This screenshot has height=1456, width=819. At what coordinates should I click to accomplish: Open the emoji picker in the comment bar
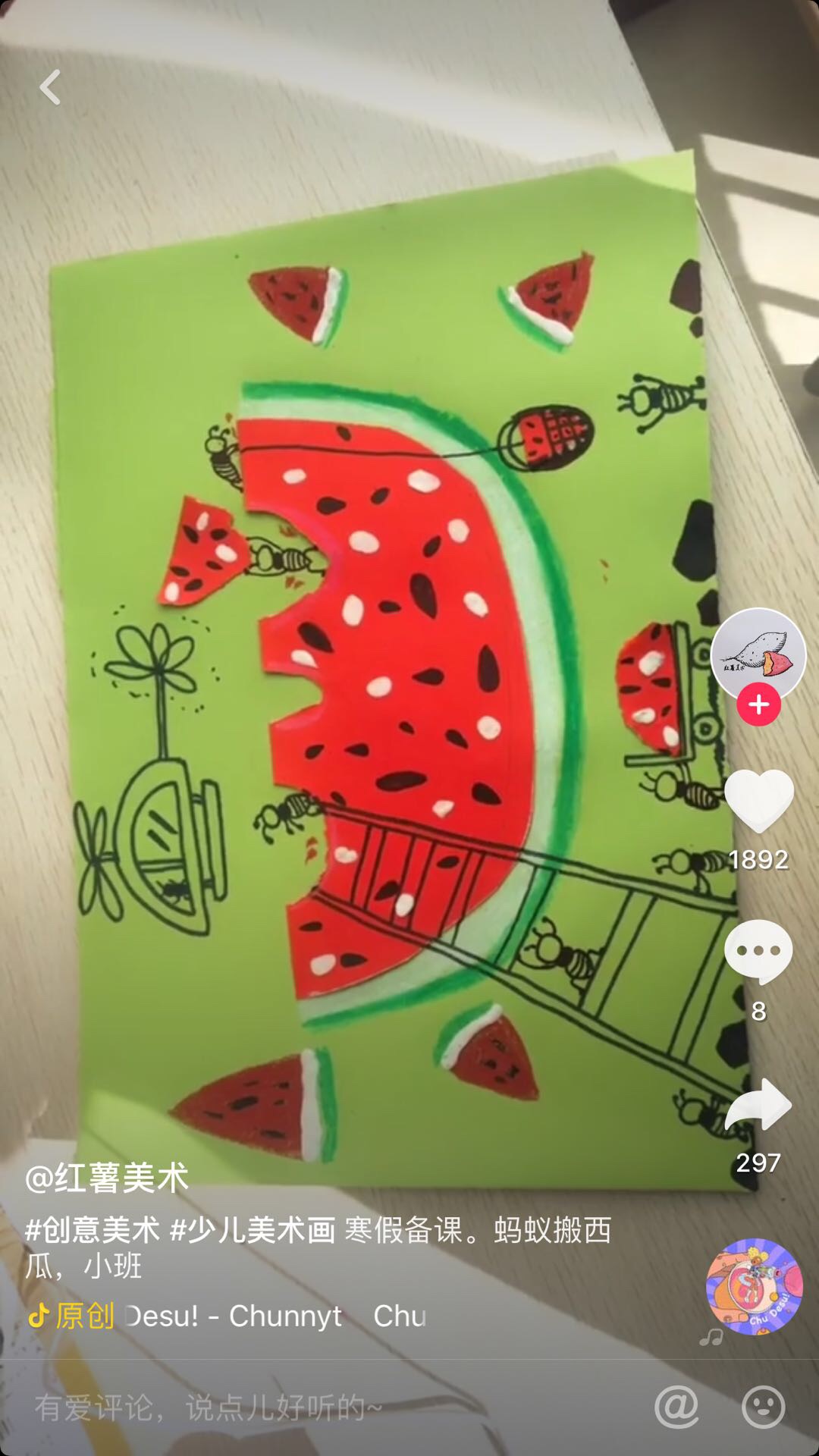click(763, 1407)
